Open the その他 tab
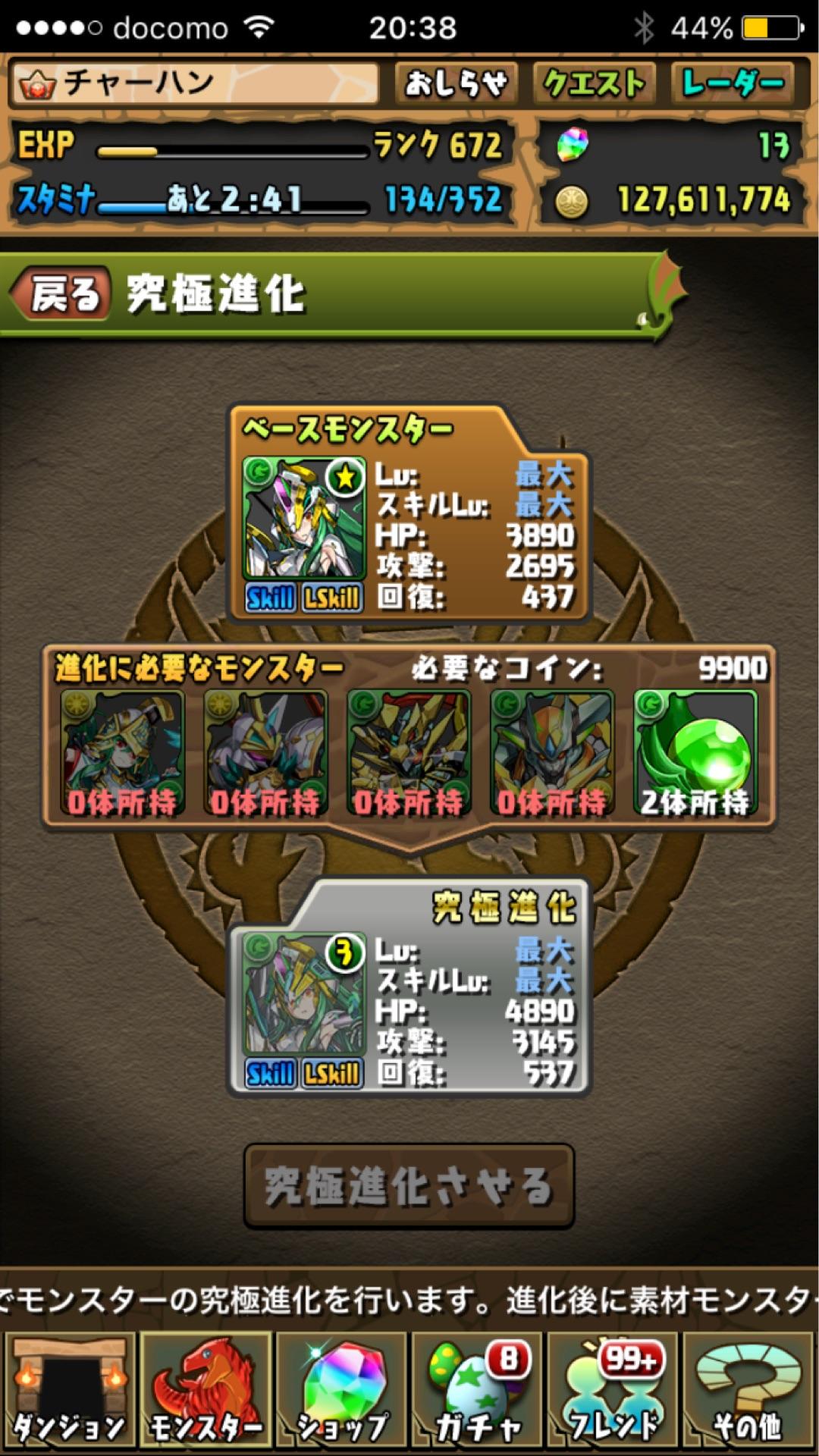This screenshot has width=819, height=1456. tap(748, 1390)
